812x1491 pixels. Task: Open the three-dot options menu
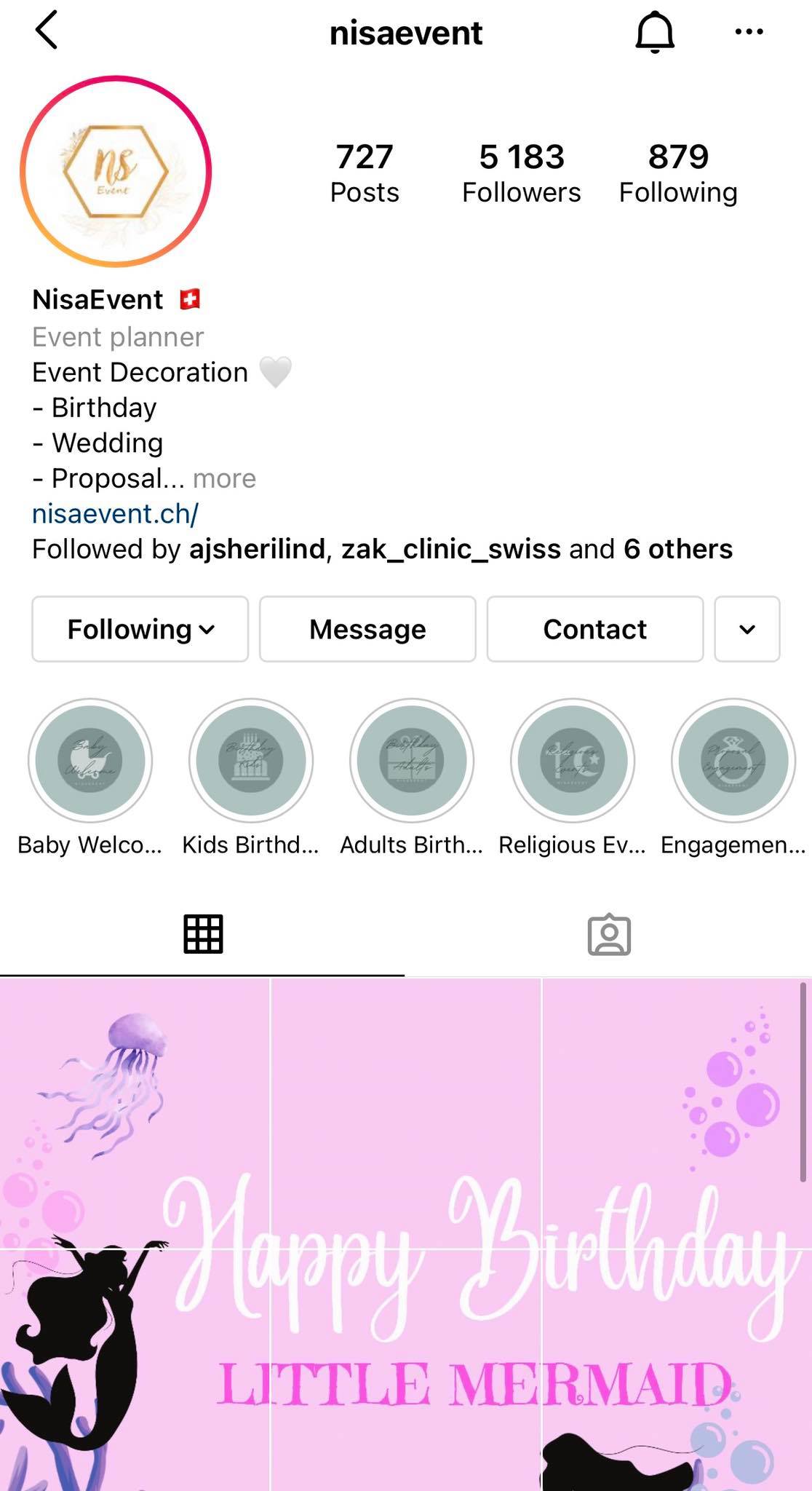click(x=749, y=32)
